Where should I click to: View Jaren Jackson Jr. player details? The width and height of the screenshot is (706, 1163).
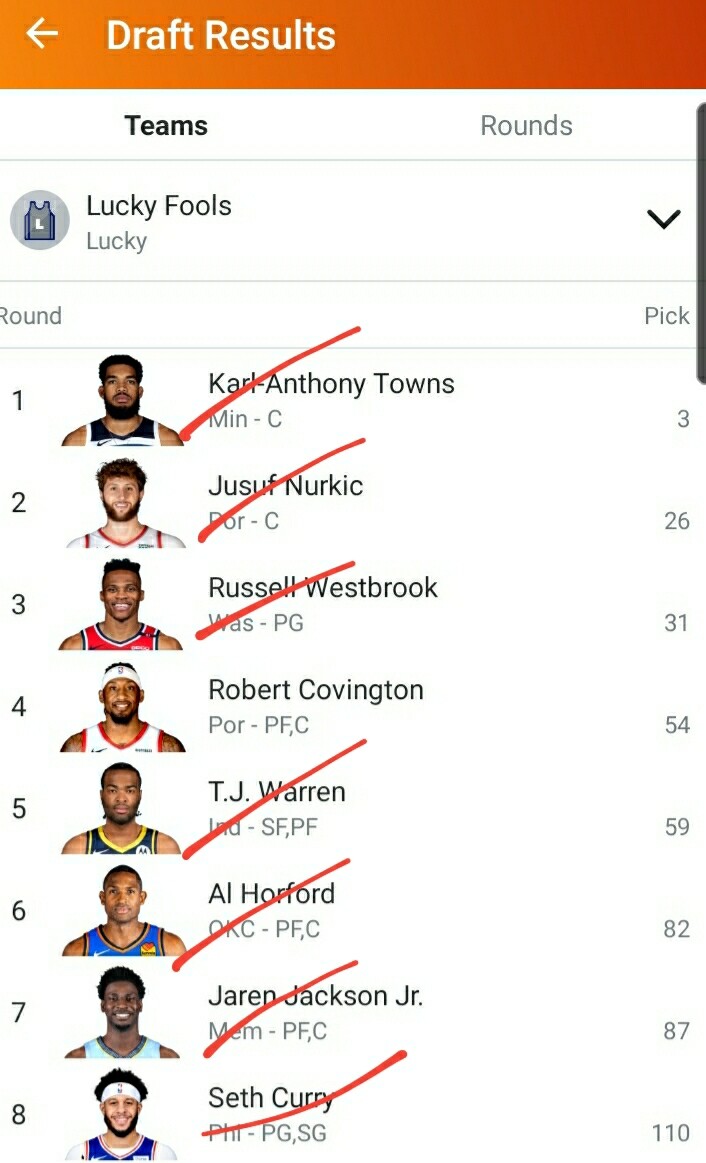(x=315, y=1012)
